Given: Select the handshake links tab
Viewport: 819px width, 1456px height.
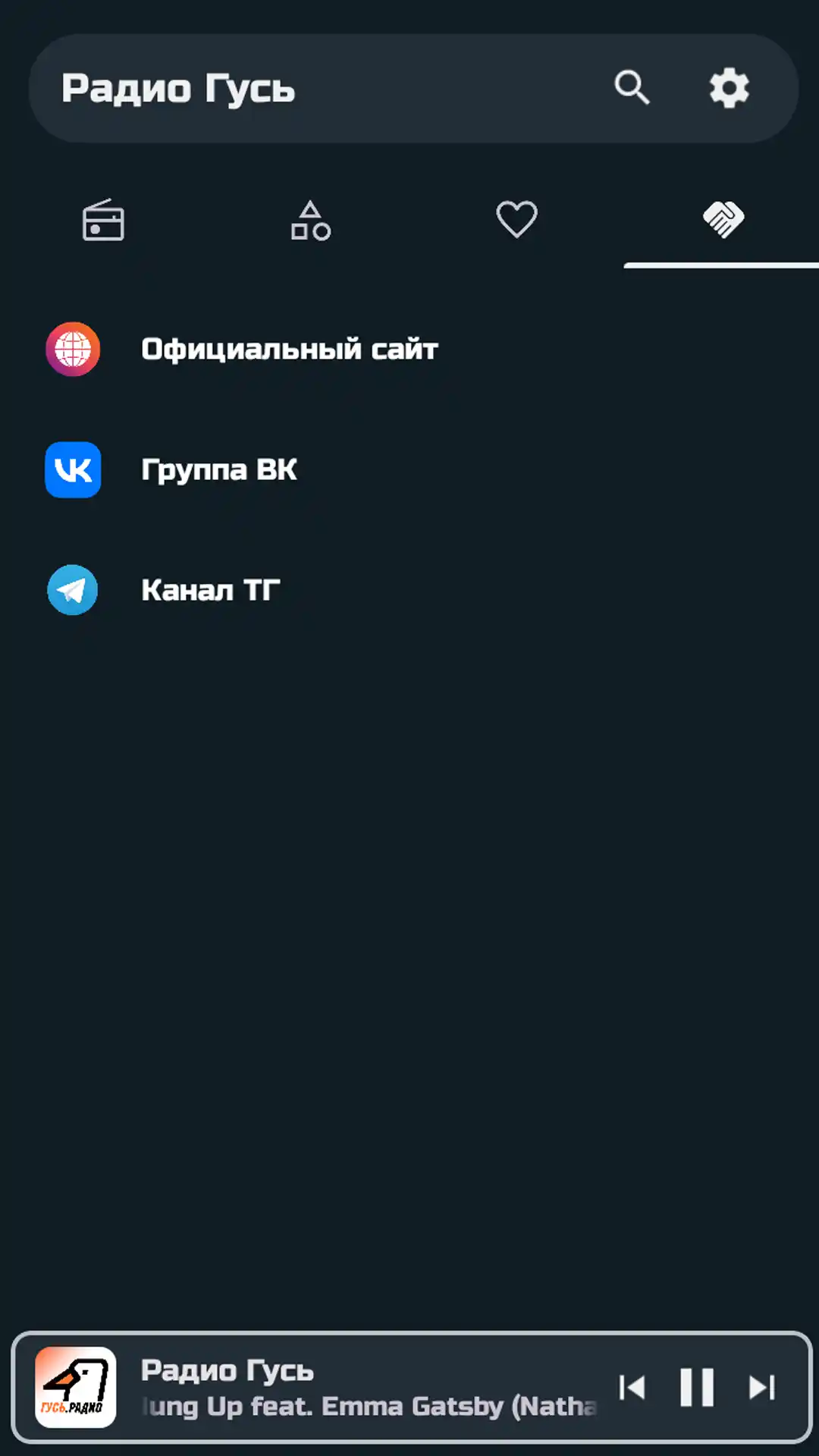Looking at the screenshot, I should [x=723, y=220].
